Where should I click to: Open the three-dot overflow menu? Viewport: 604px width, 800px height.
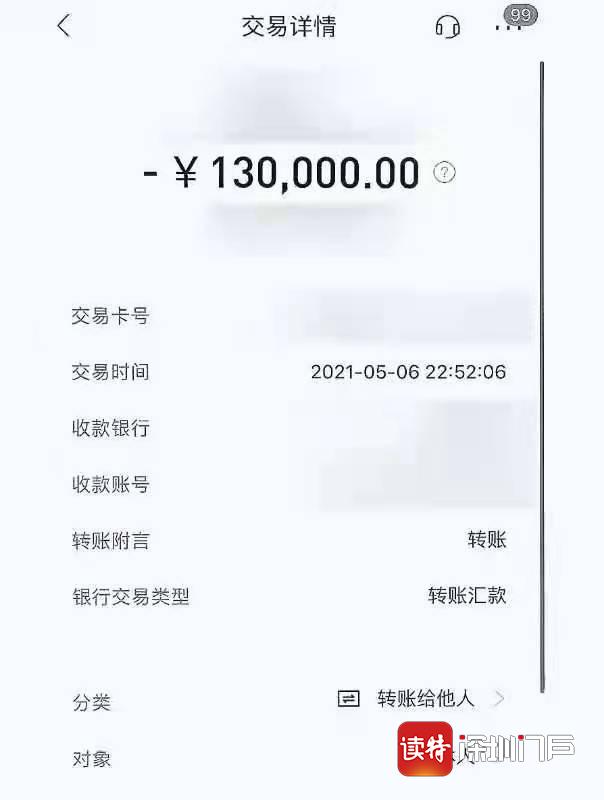tap(507, 27)
